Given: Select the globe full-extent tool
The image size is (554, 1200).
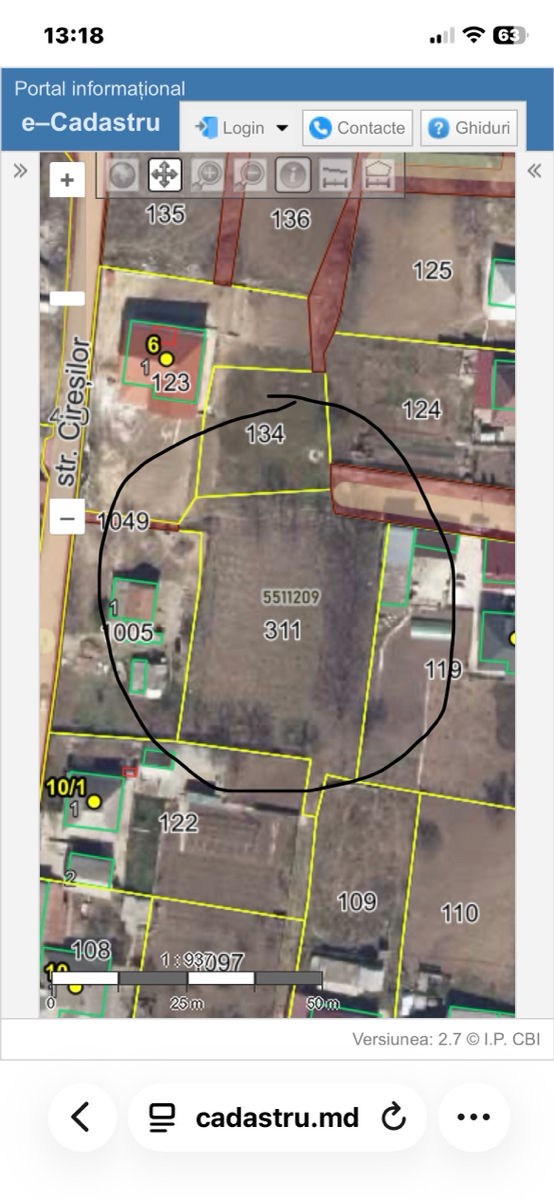Looking at the screenshot, I should (122, 175).
